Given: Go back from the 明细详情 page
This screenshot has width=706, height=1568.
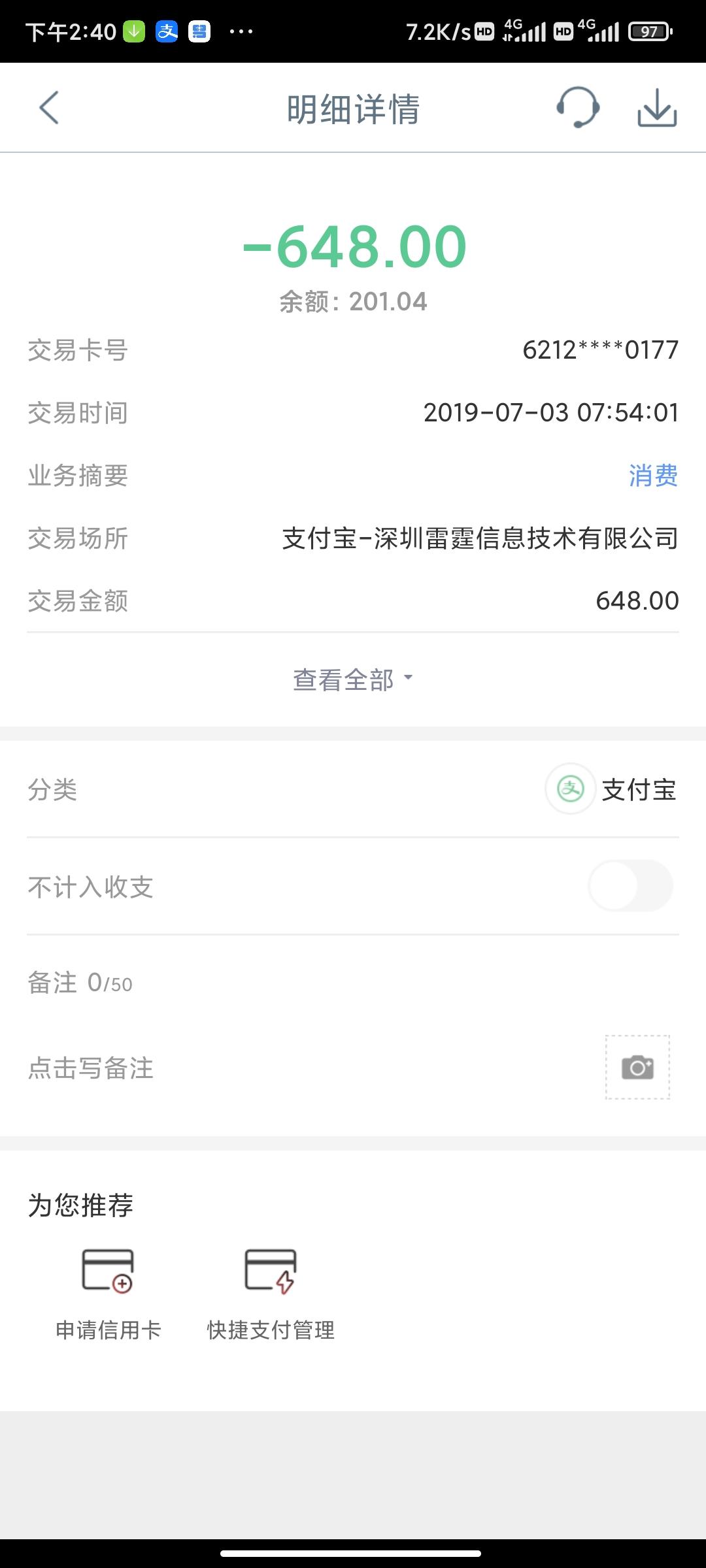Looking at the screenshot, I should pos(49,108).
